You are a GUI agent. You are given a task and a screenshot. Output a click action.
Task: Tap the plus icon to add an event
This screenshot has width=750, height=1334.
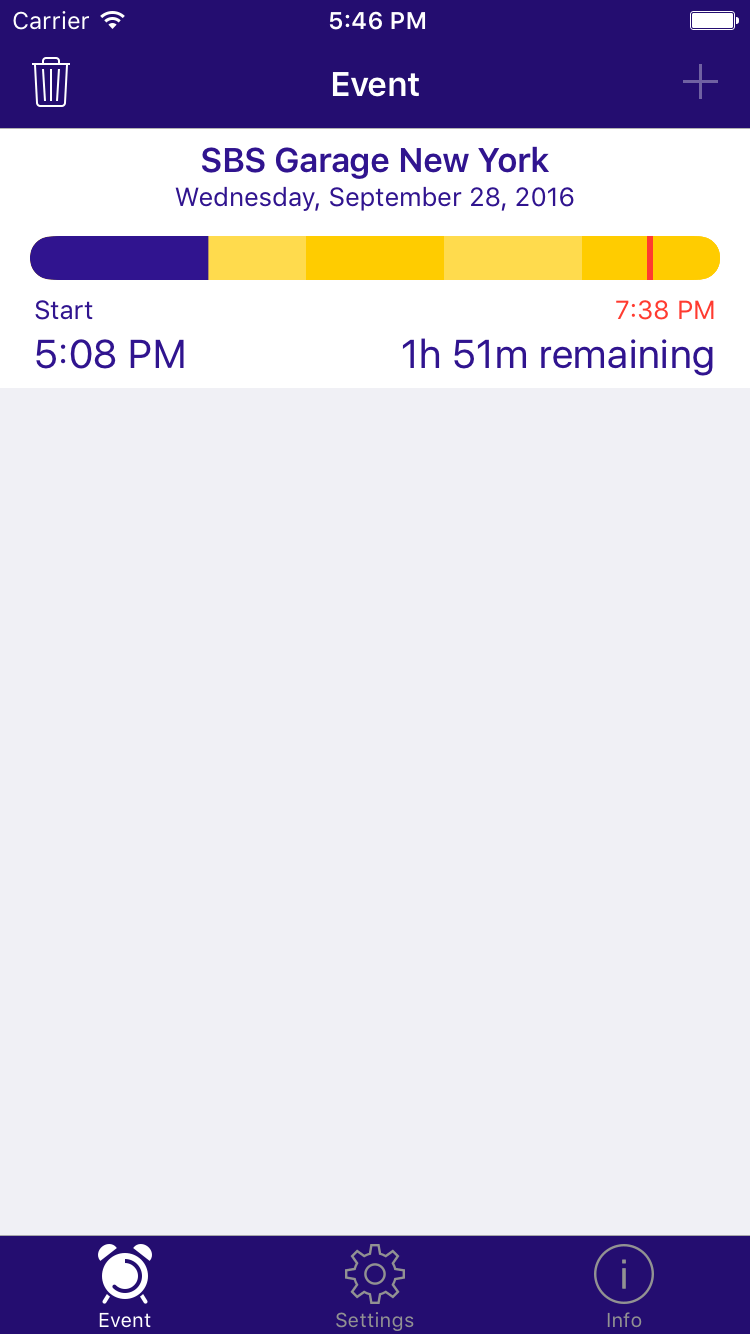pyautogui.click(x=700, y=83)
